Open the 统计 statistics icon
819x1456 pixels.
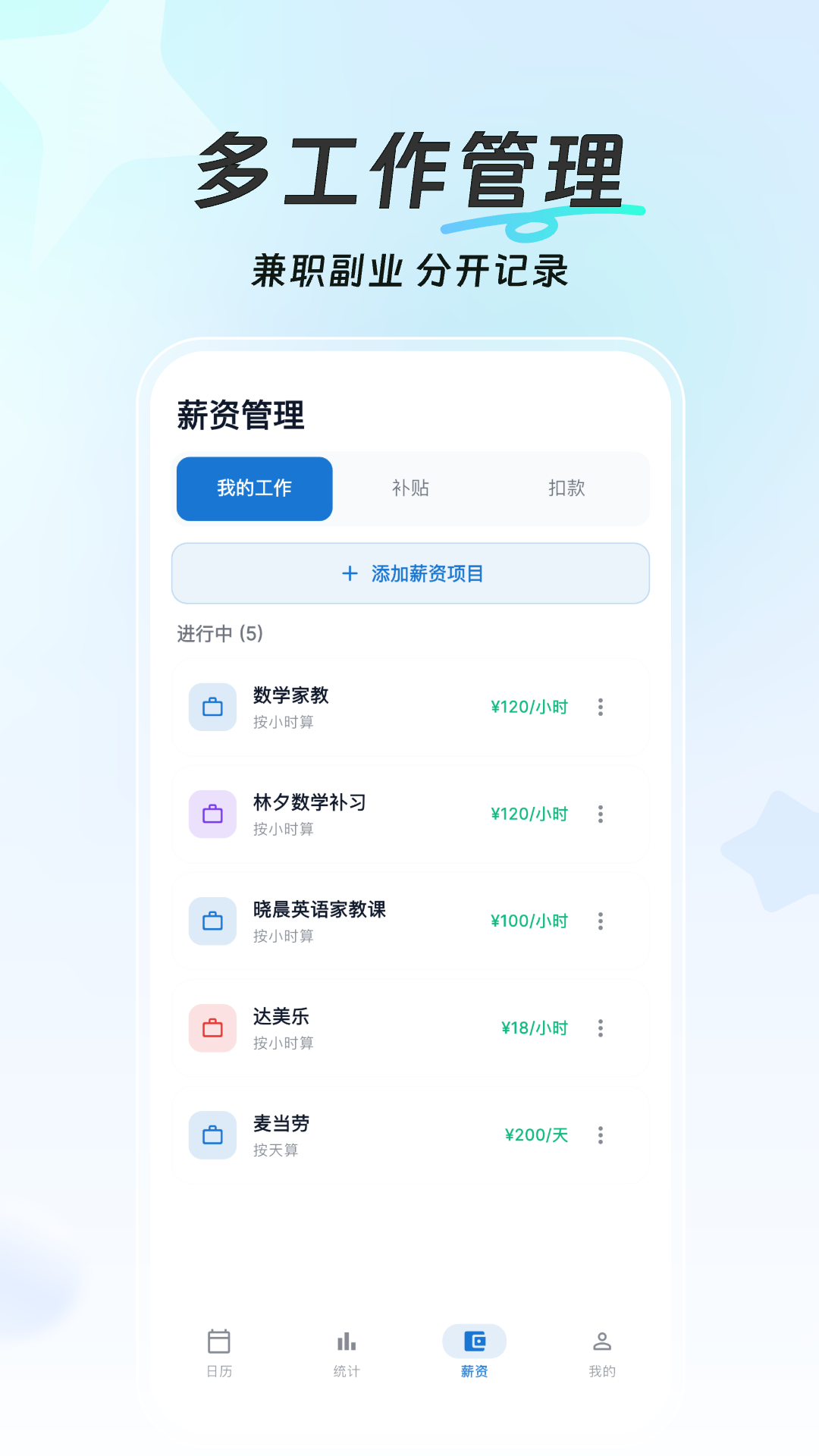(347, 1341)
